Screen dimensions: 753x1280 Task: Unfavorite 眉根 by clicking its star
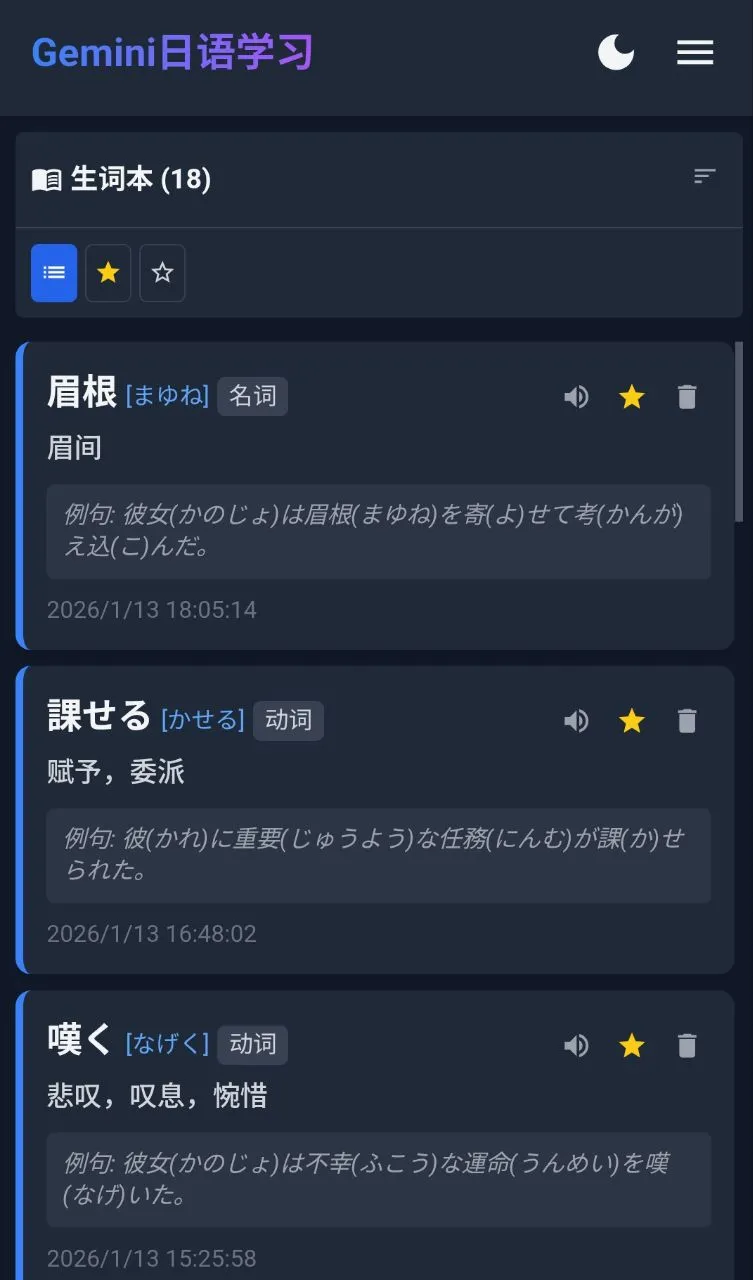(x=632, y=397)
